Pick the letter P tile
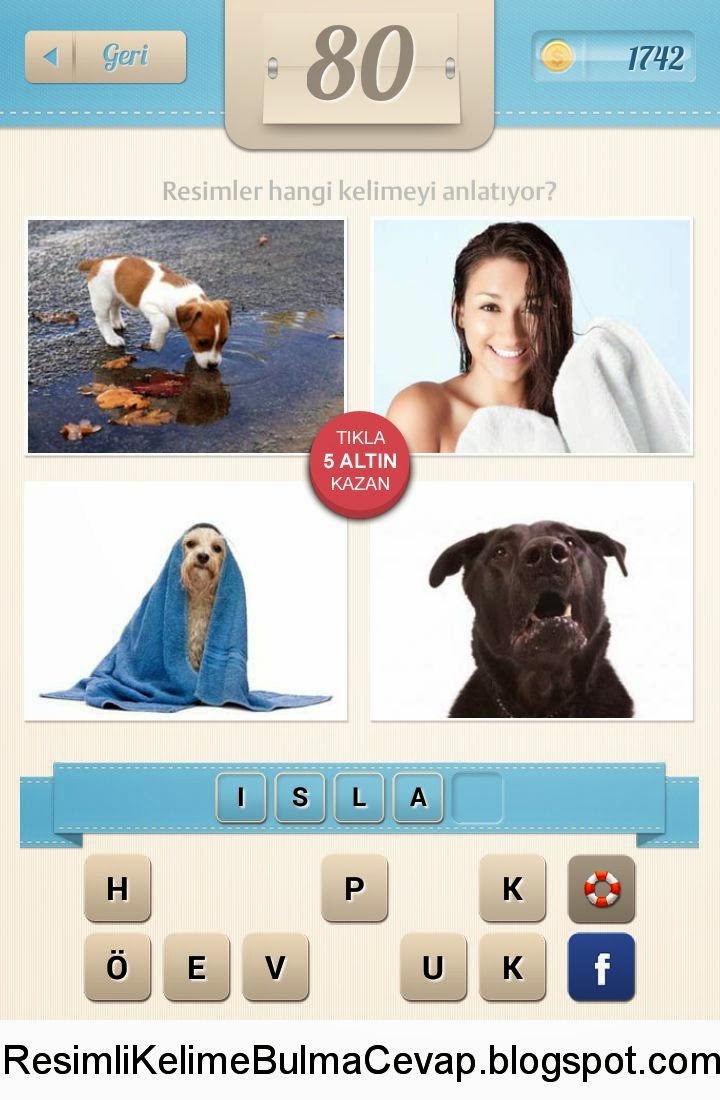Screen dimensions: 720x1100 (x=354, y=888)
